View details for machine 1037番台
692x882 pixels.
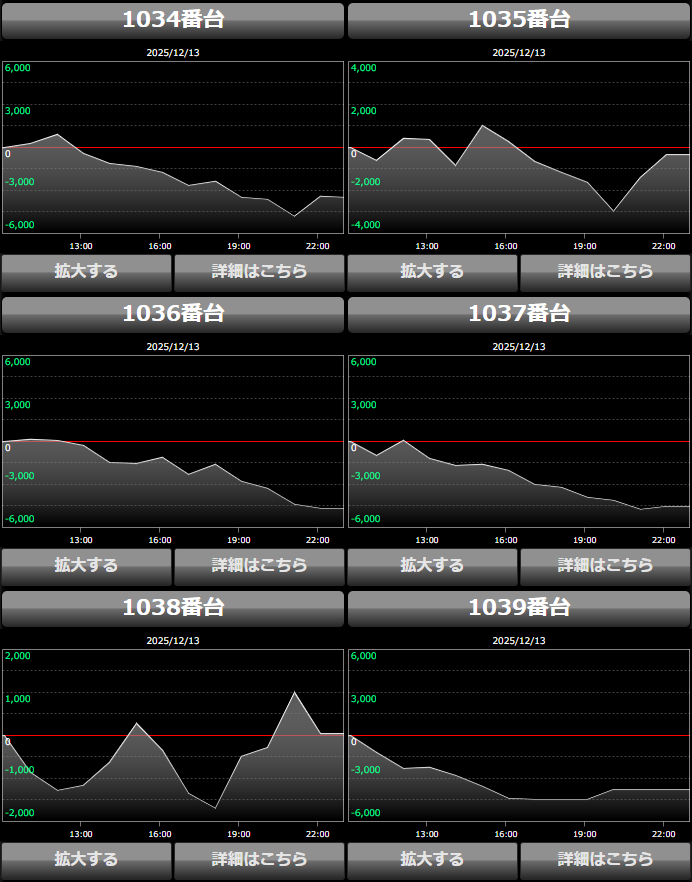[x=605, y=565]
